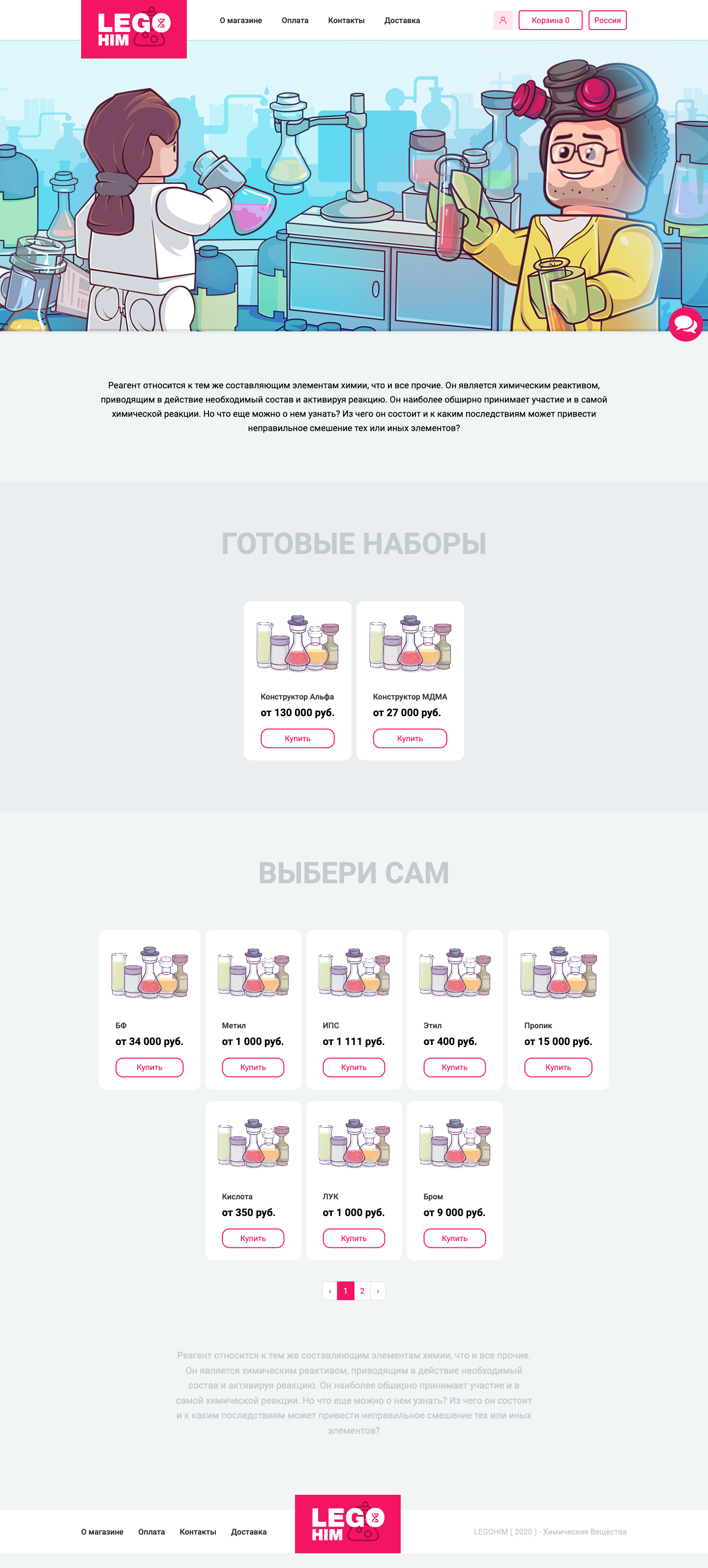This screenshot has height=1568, width=708.
Task: Tap Купить under Бром
Action: (454, 1238)
